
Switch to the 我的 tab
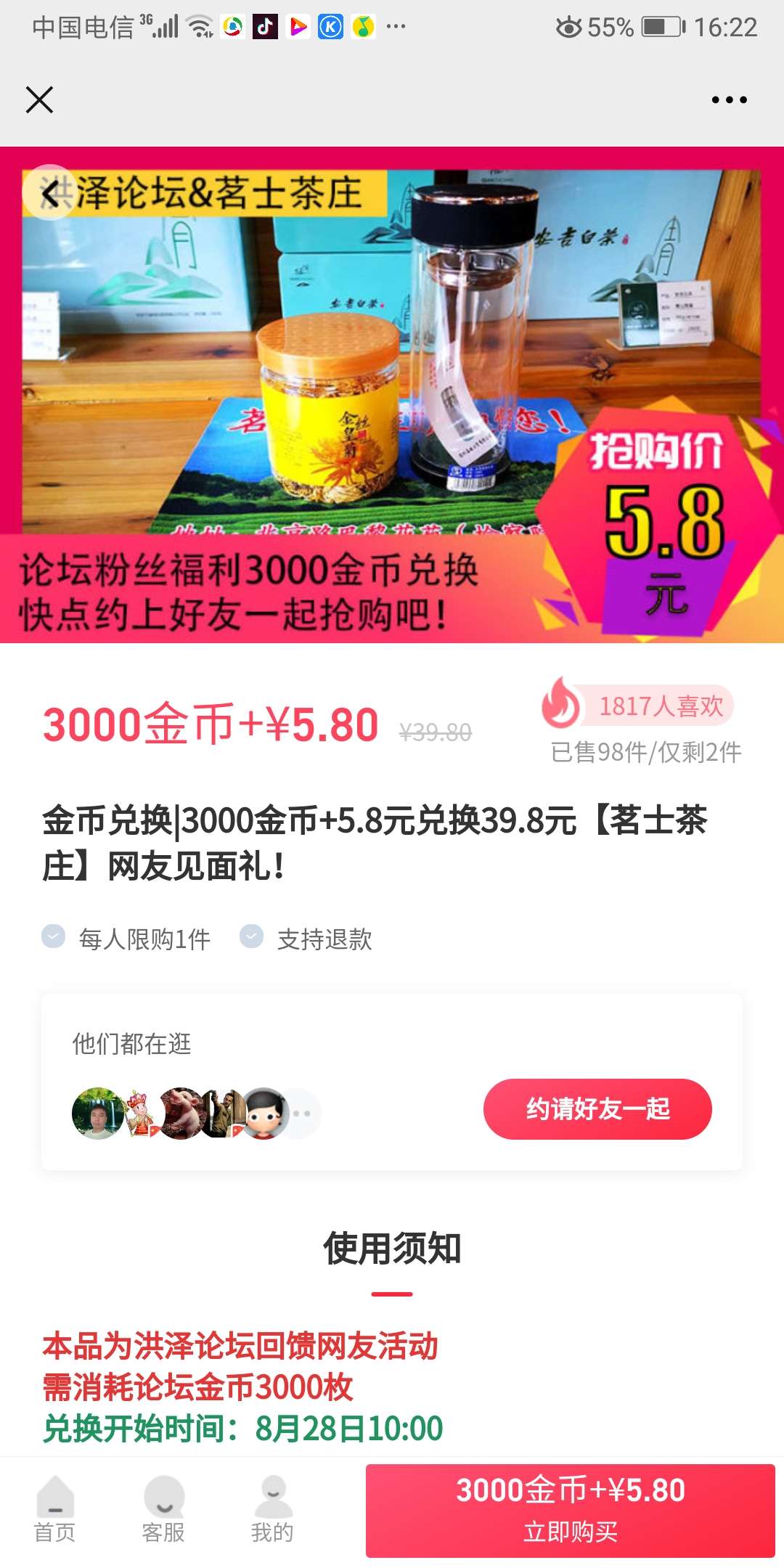click(x=272, y=1510)
